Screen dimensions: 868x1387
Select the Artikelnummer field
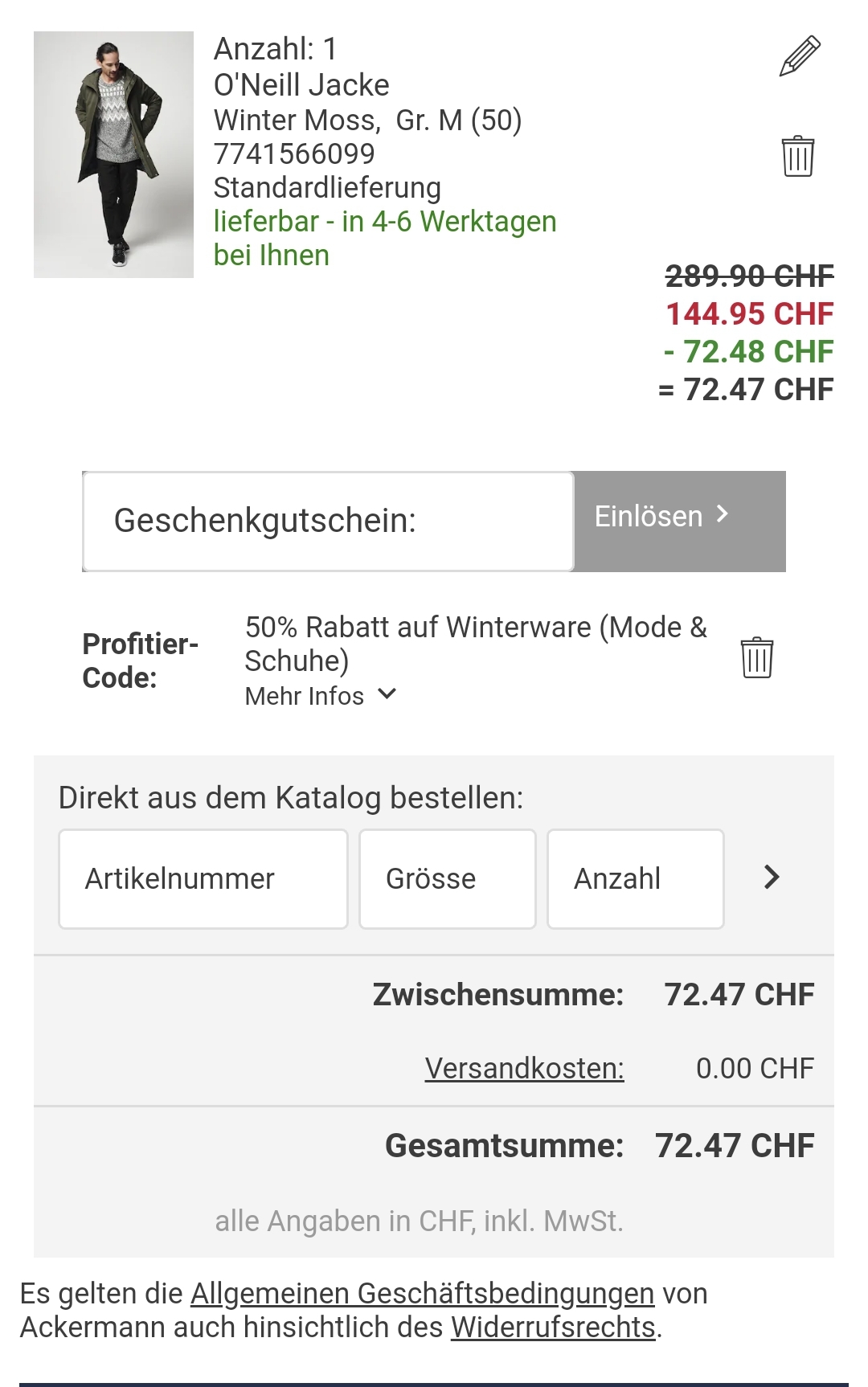pyautogui.click(x=203, y=878)
